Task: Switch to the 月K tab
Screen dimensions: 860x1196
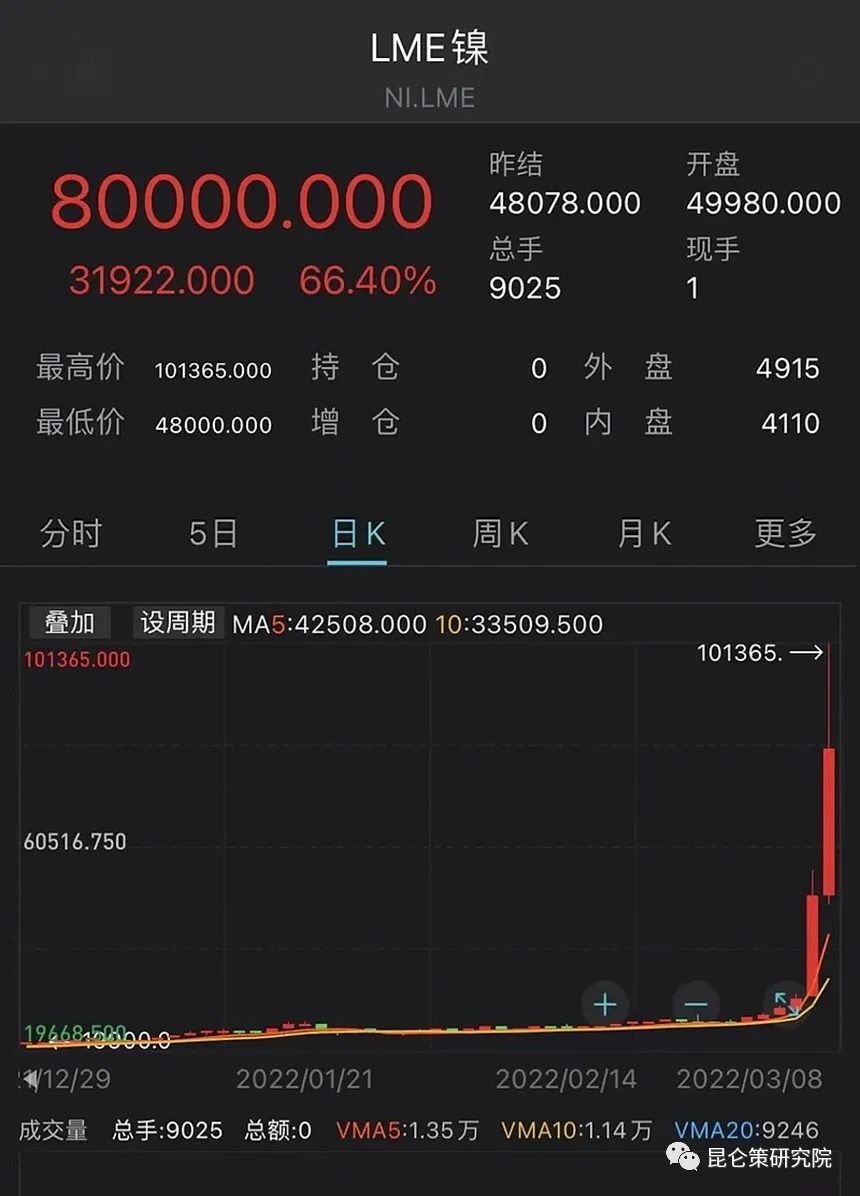Action: pyautogui.click(x=644, y=533)
